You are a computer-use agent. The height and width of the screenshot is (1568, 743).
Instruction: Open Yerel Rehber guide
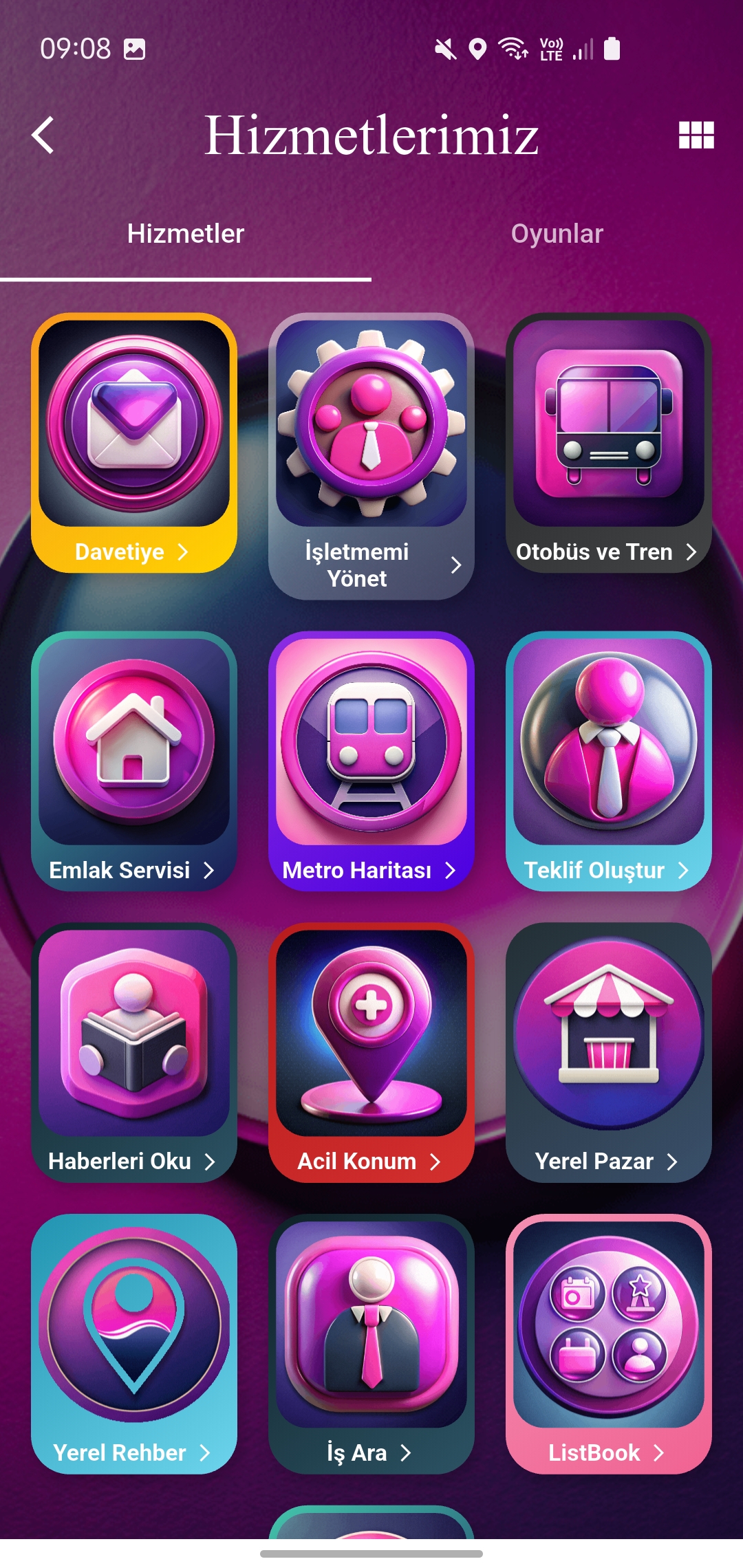point(134,1343)
